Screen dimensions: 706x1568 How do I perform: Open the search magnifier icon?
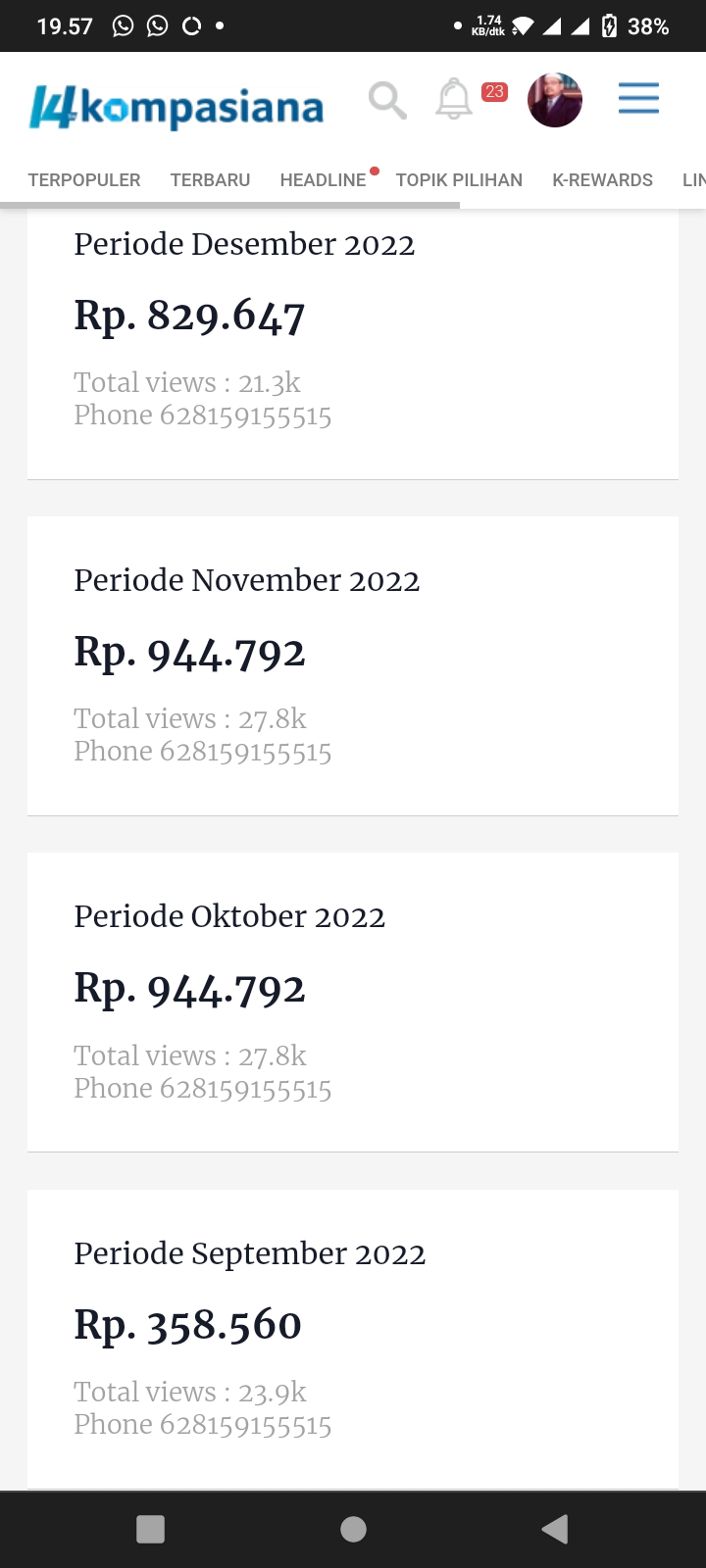(x=387, y=100)
